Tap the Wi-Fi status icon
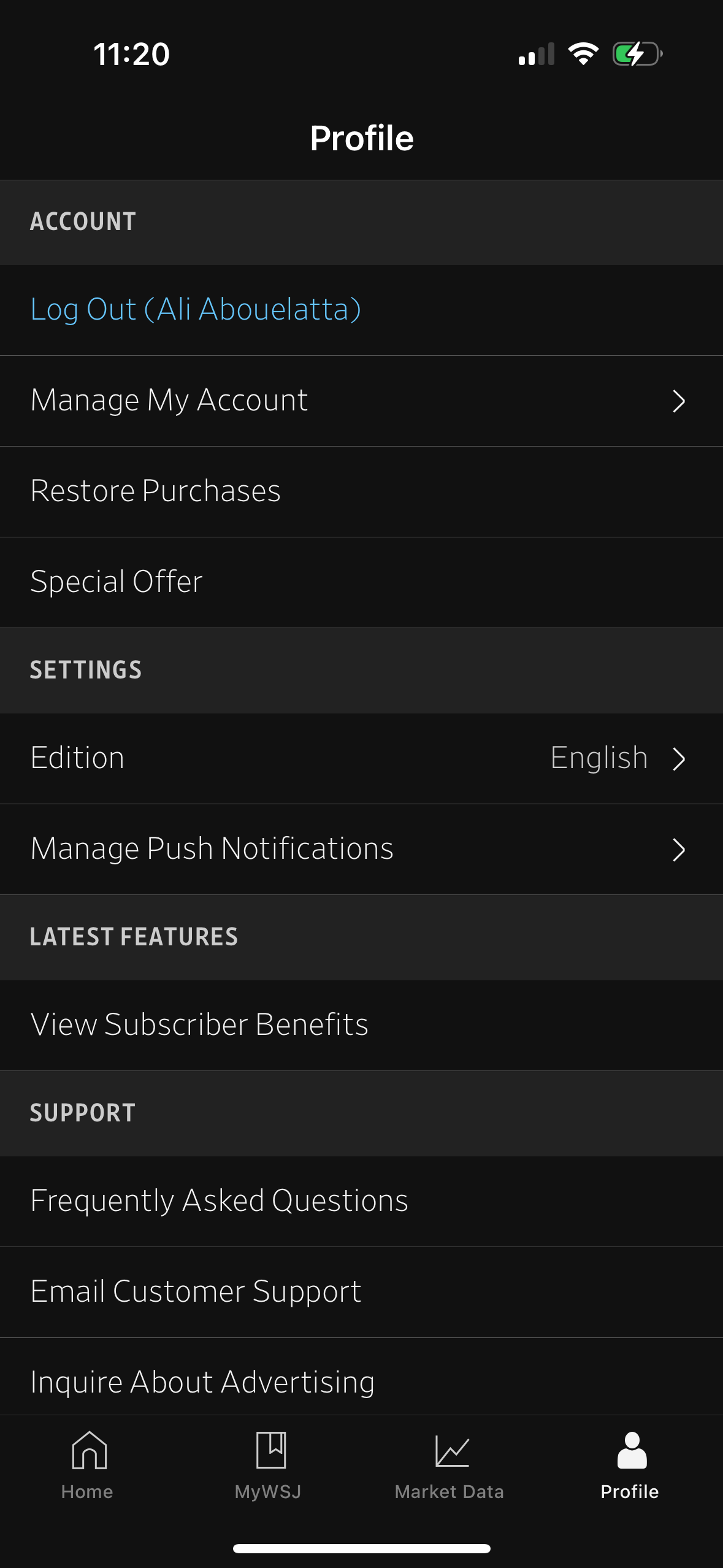This screenshot has width=723, height=1568. 583,54
